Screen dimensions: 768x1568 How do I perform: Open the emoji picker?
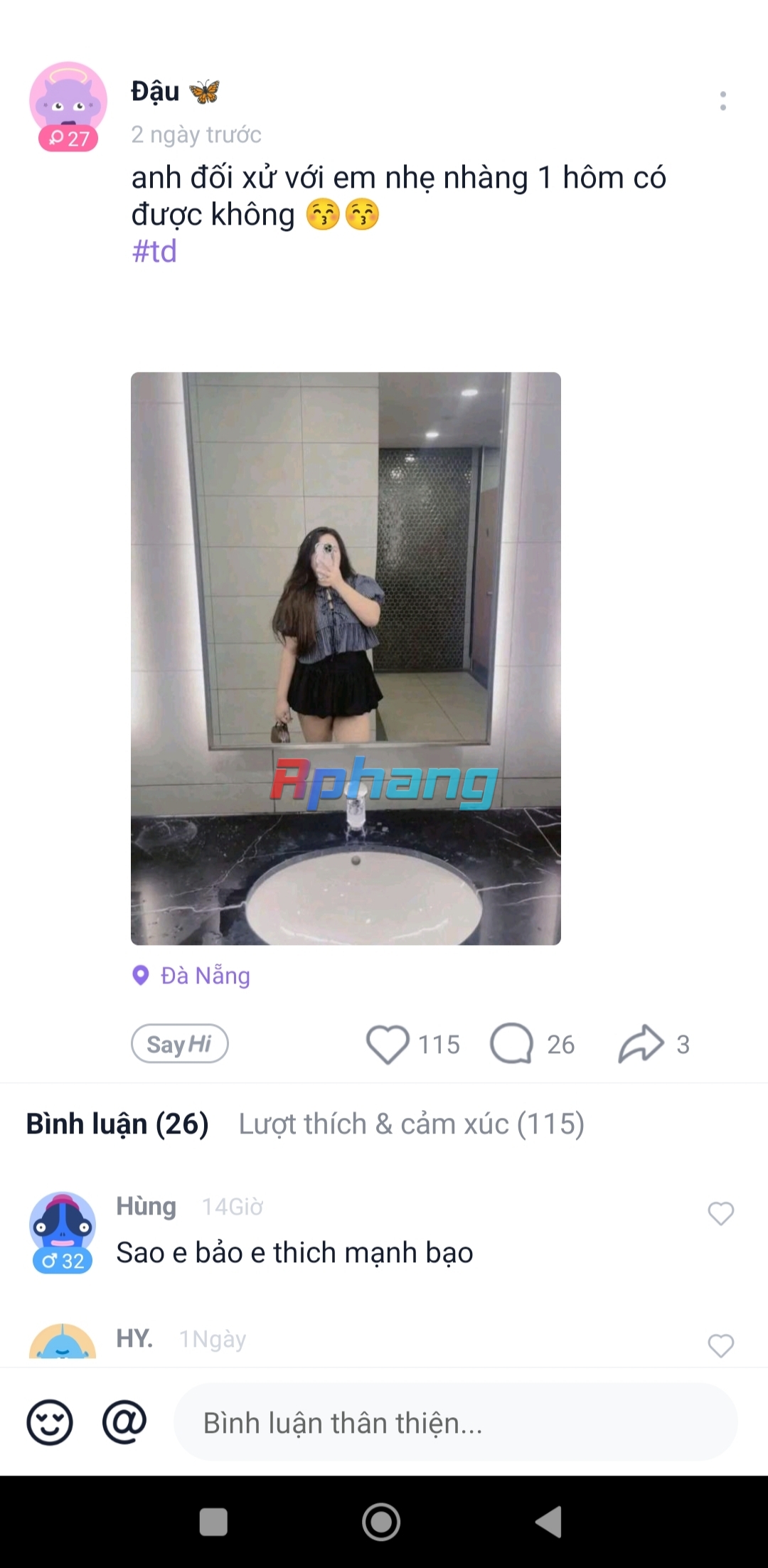(x=50, y=1423)
